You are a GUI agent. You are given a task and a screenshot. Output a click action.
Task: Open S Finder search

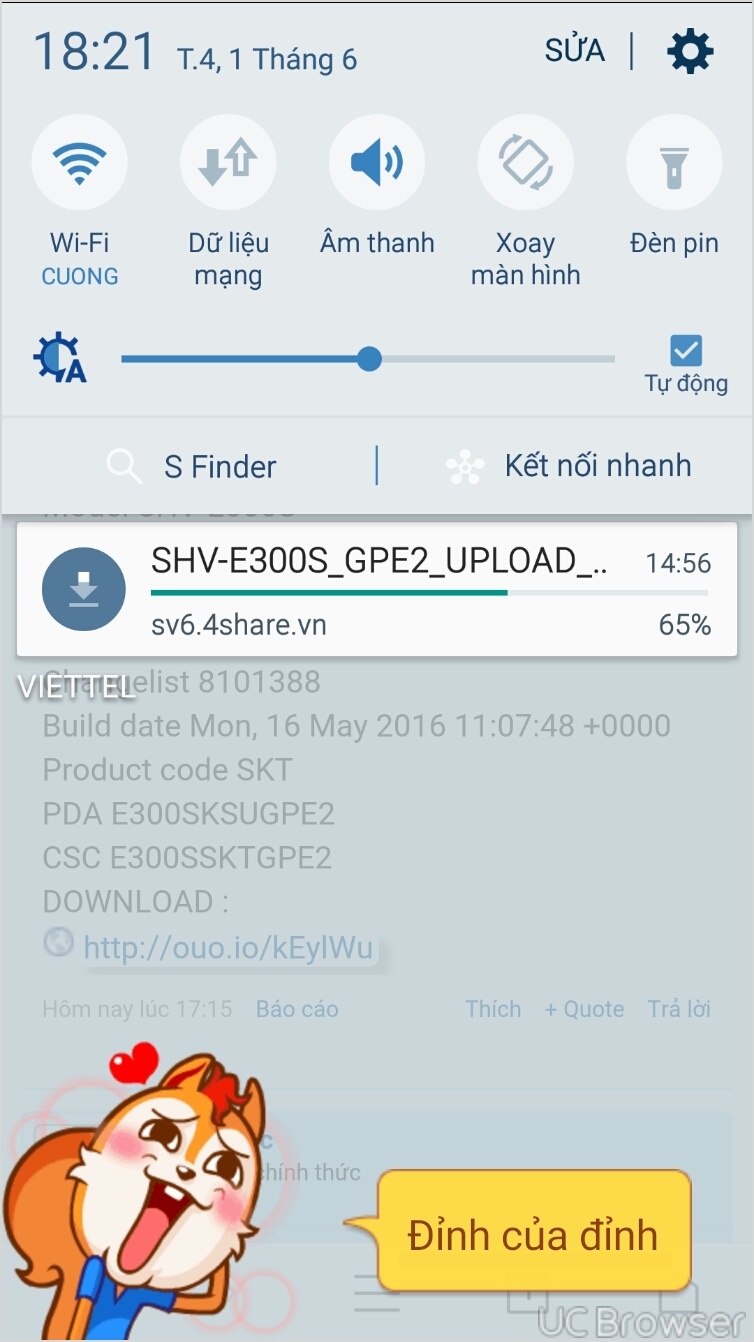click(x=190, y=466)
